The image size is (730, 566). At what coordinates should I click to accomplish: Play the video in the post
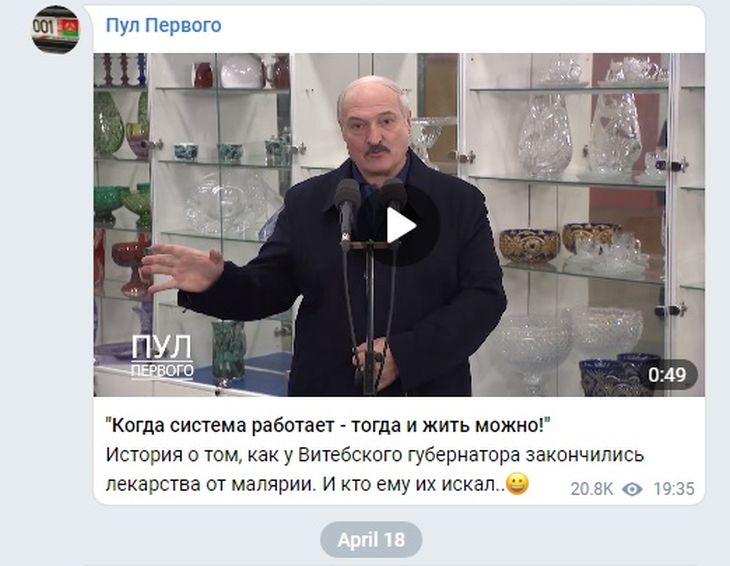click(399, 225)
